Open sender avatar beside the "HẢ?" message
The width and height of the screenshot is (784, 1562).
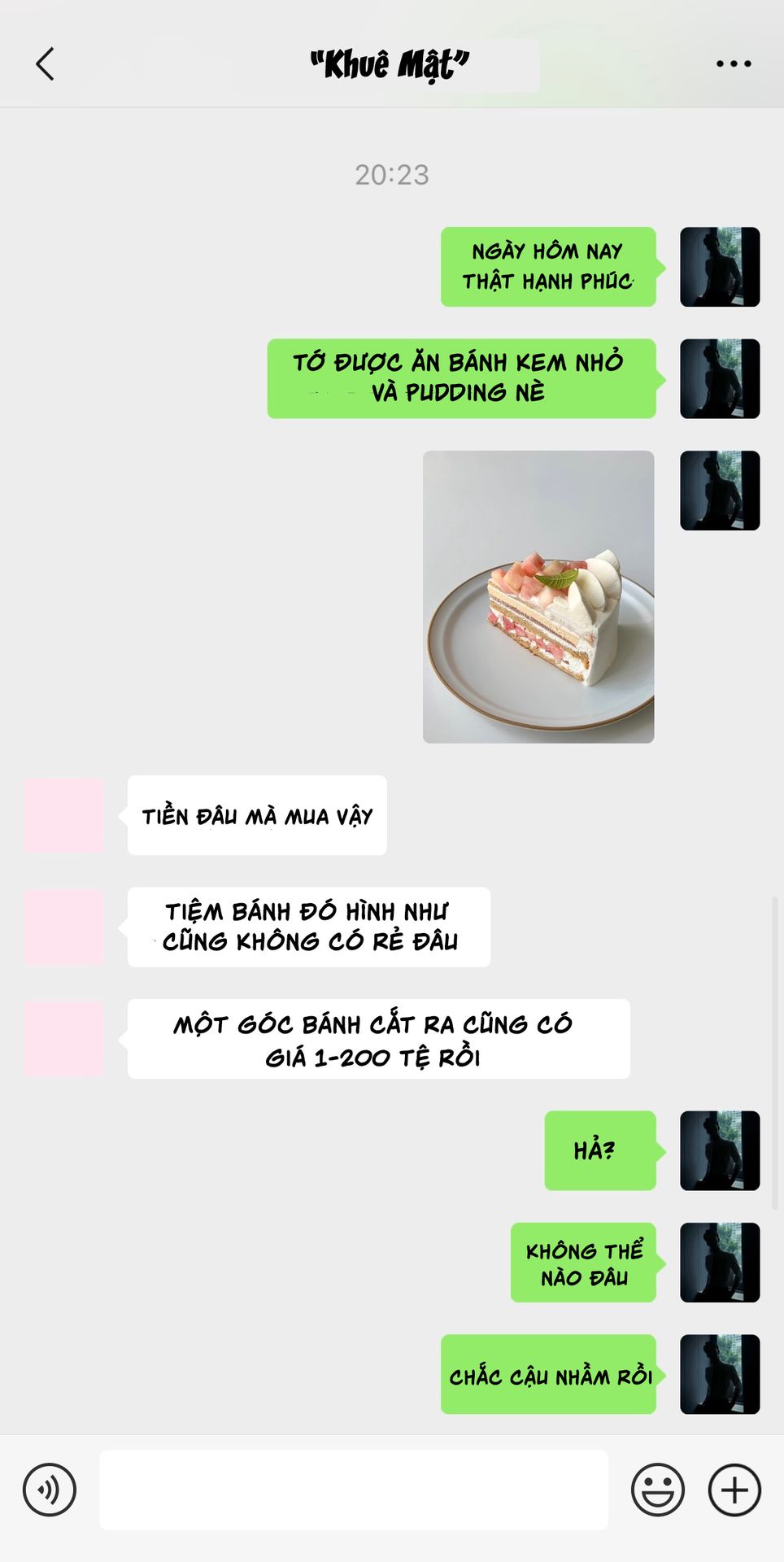(x=719, y=1150)
